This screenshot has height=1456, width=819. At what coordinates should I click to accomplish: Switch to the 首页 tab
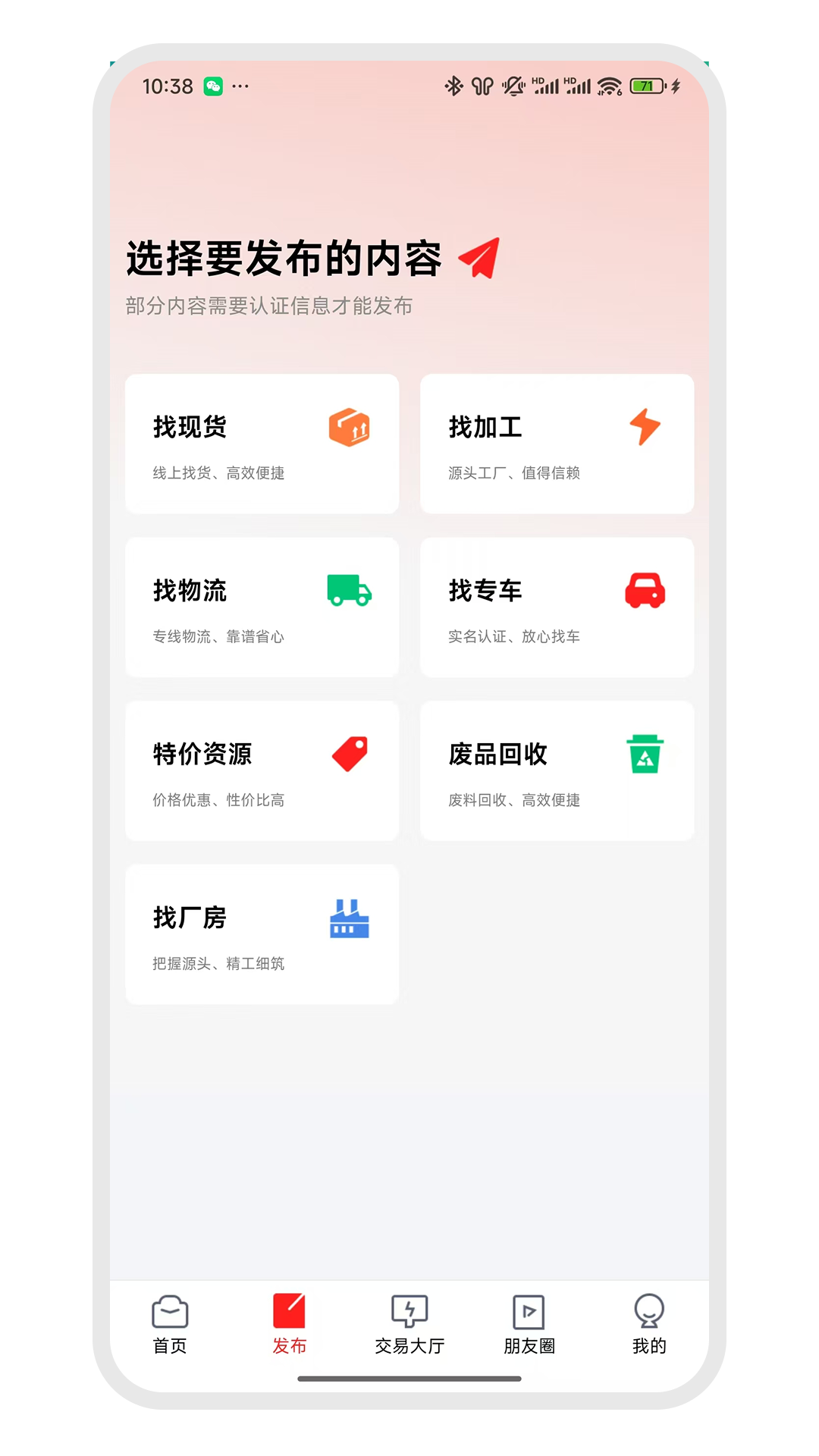[x=169, y=1323]
